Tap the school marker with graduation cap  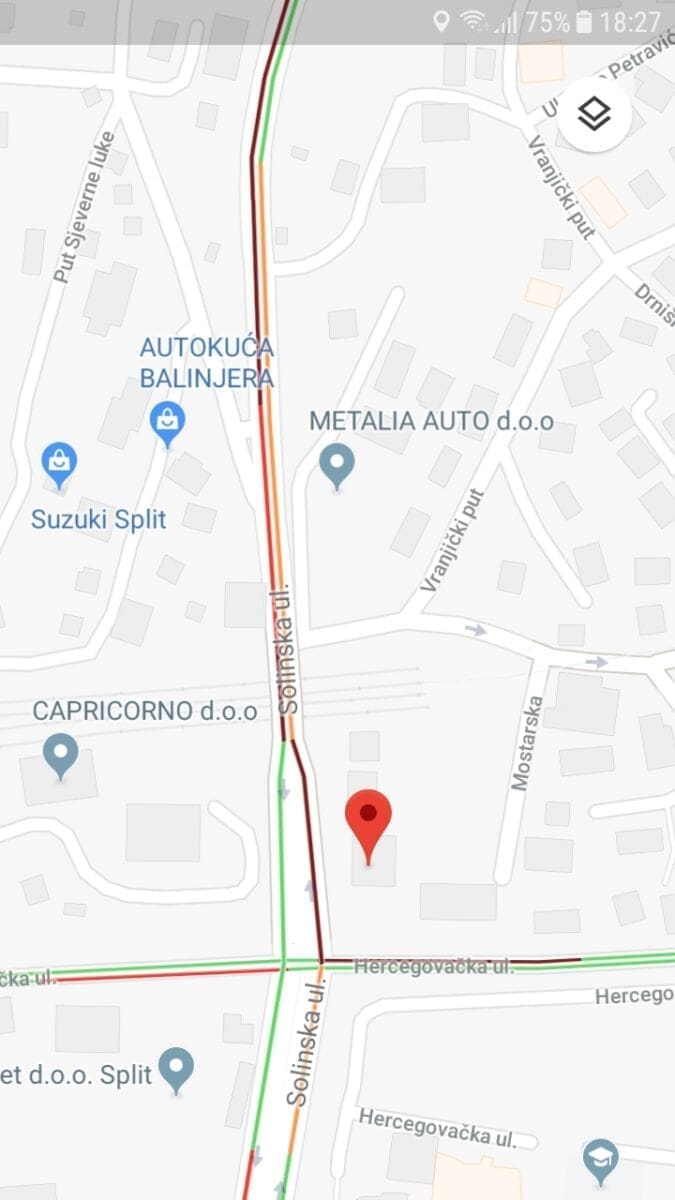click(600, 1160)
